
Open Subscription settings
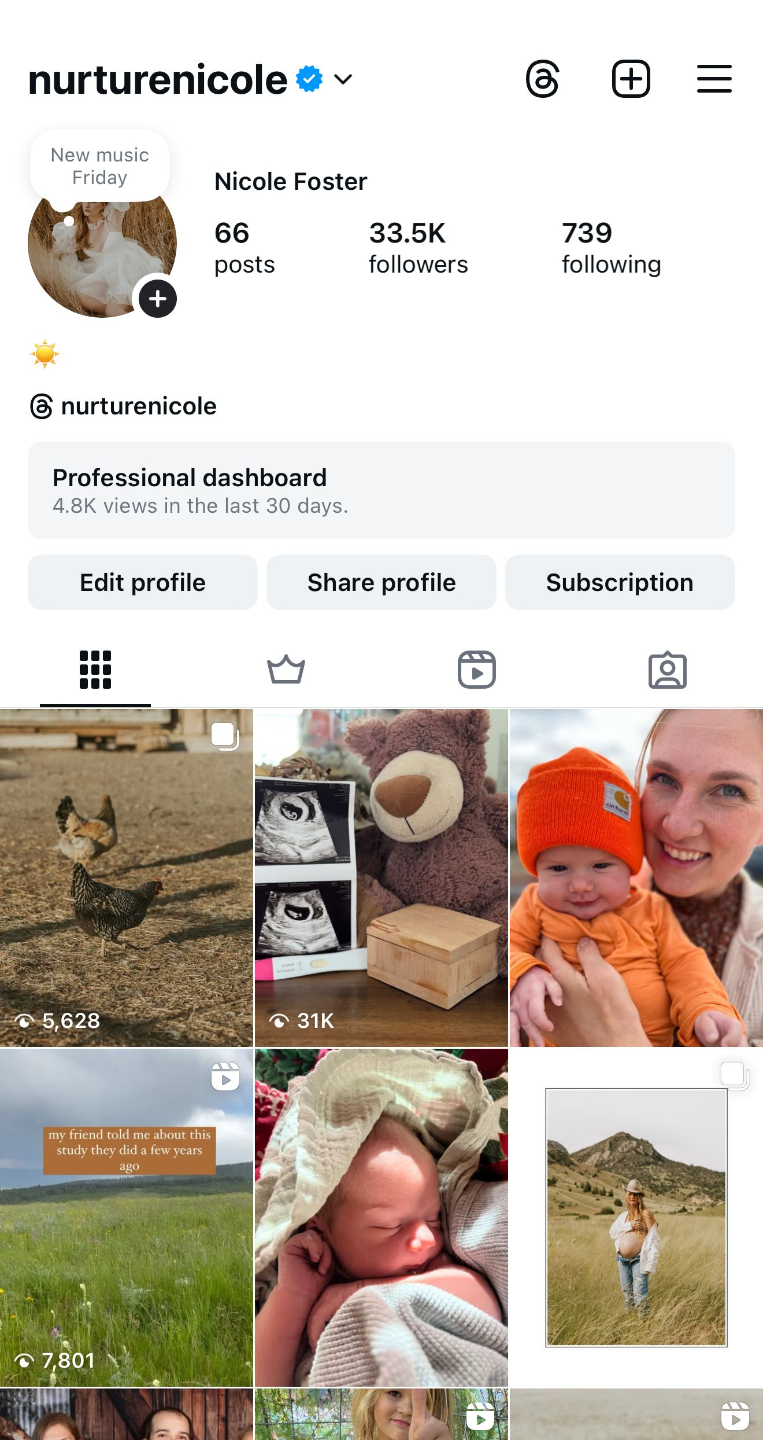pos(619,582)
